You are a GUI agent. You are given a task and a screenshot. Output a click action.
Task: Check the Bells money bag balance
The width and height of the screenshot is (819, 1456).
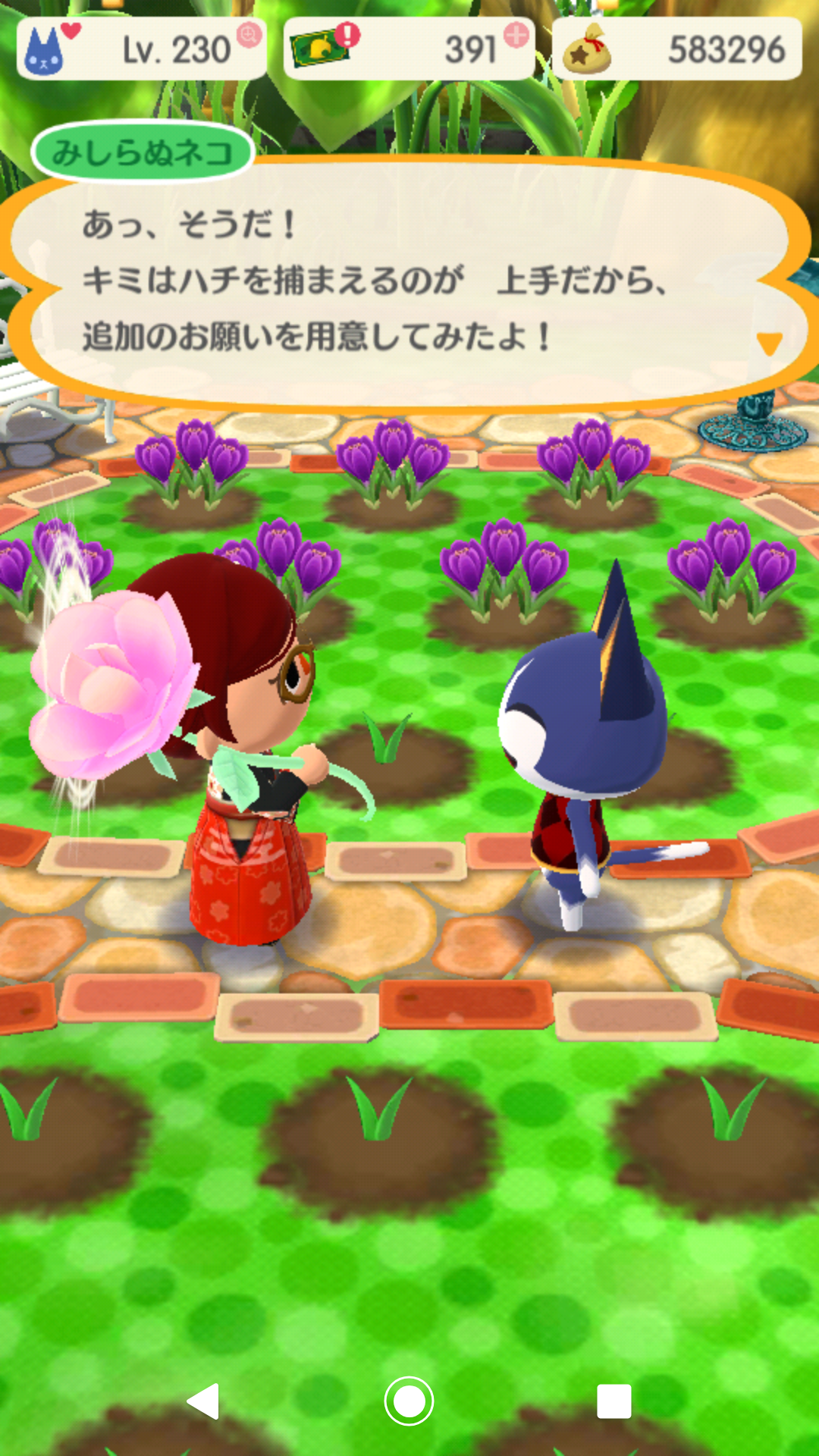[x=677, y=50]
